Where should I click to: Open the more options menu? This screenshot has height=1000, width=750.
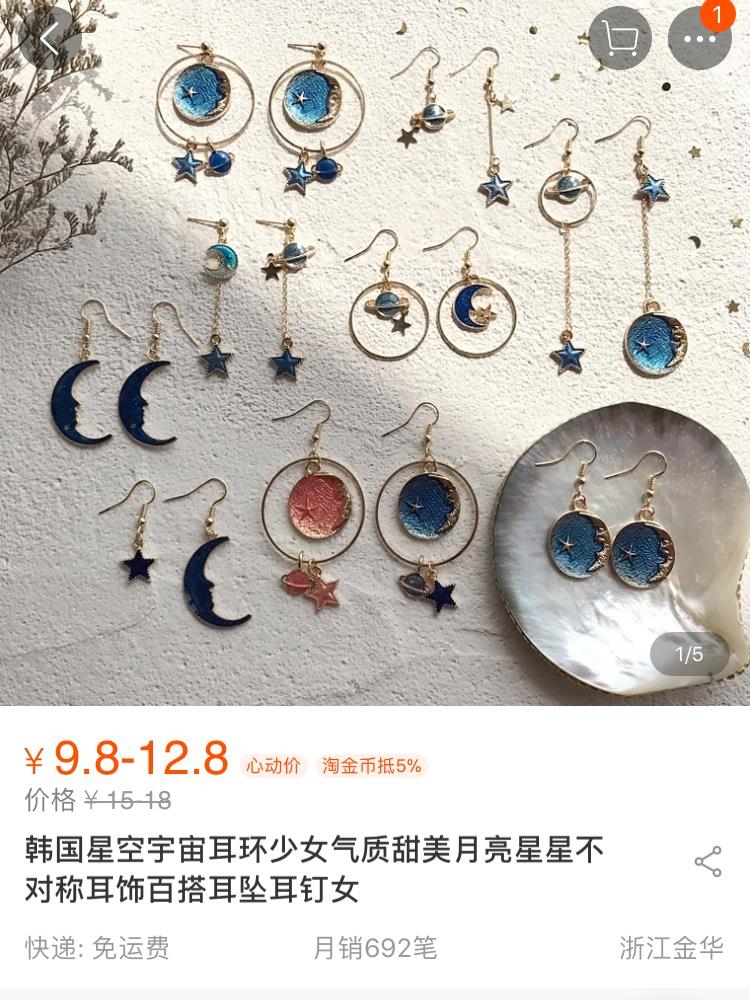click(x=699, y=38)
